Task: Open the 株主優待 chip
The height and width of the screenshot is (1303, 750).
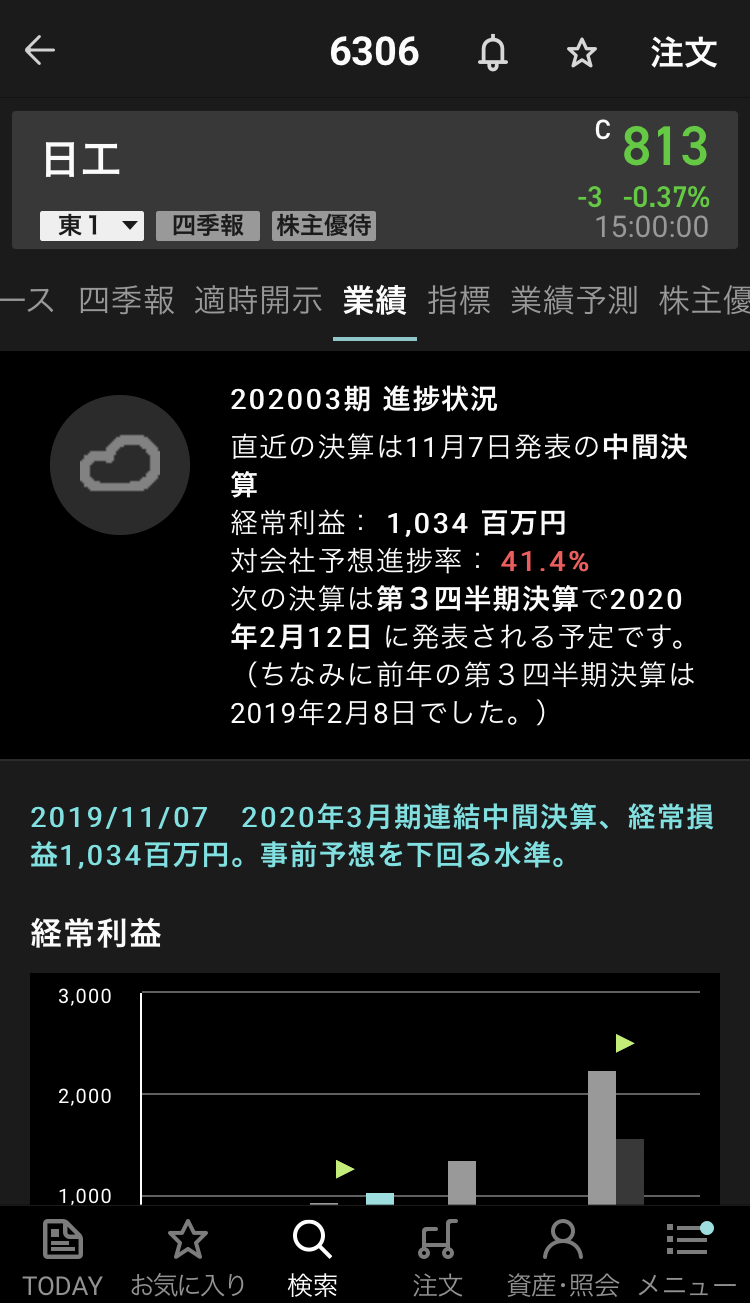Action: pyautogui.click(x=324, y=226)
